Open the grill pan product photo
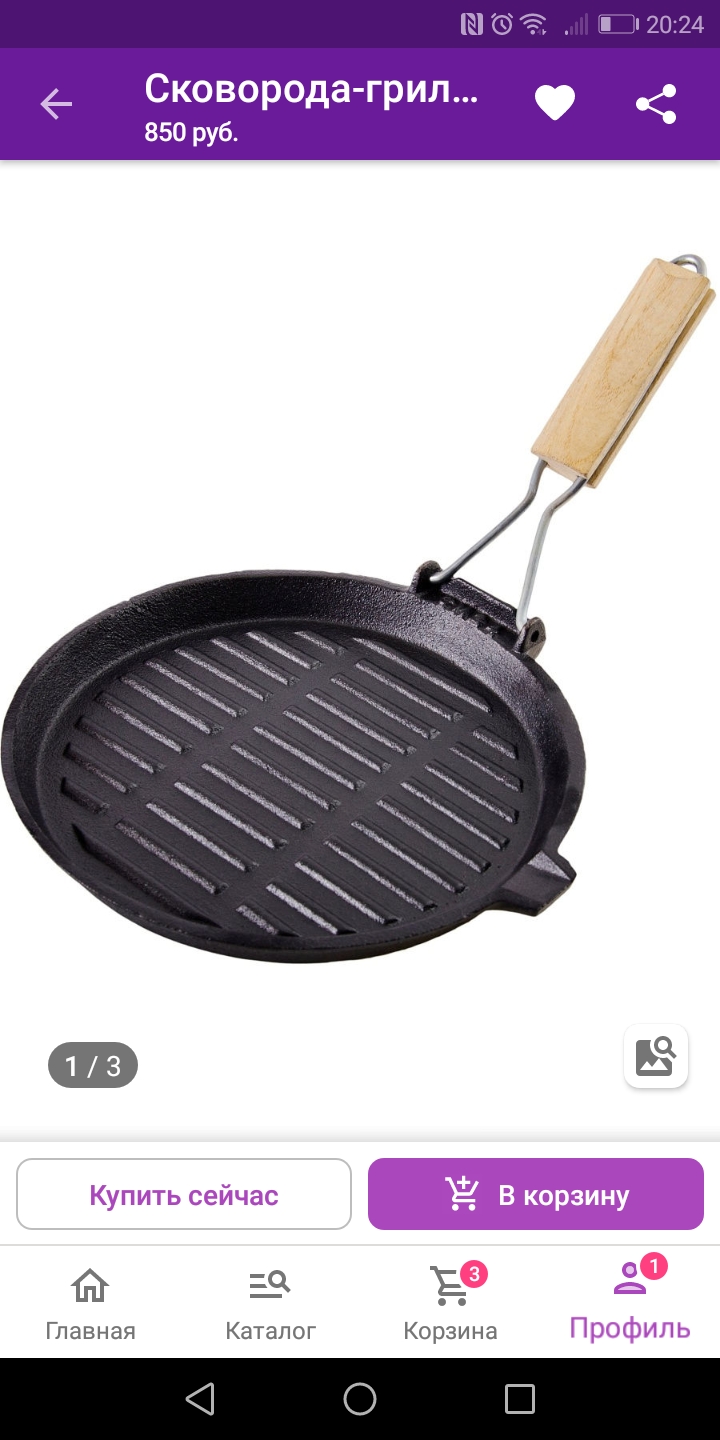 click(360, 610)
